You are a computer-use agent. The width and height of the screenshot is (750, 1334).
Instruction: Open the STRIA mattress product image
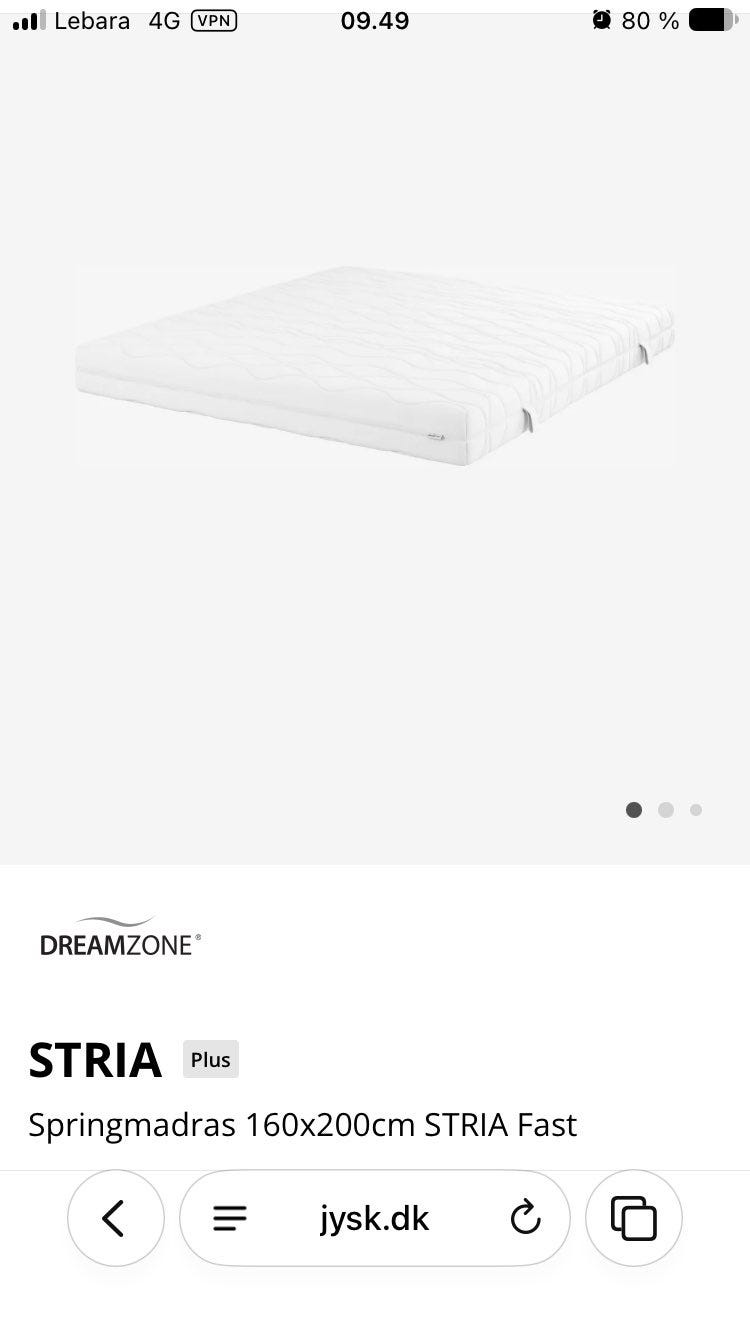click(375, 367)
